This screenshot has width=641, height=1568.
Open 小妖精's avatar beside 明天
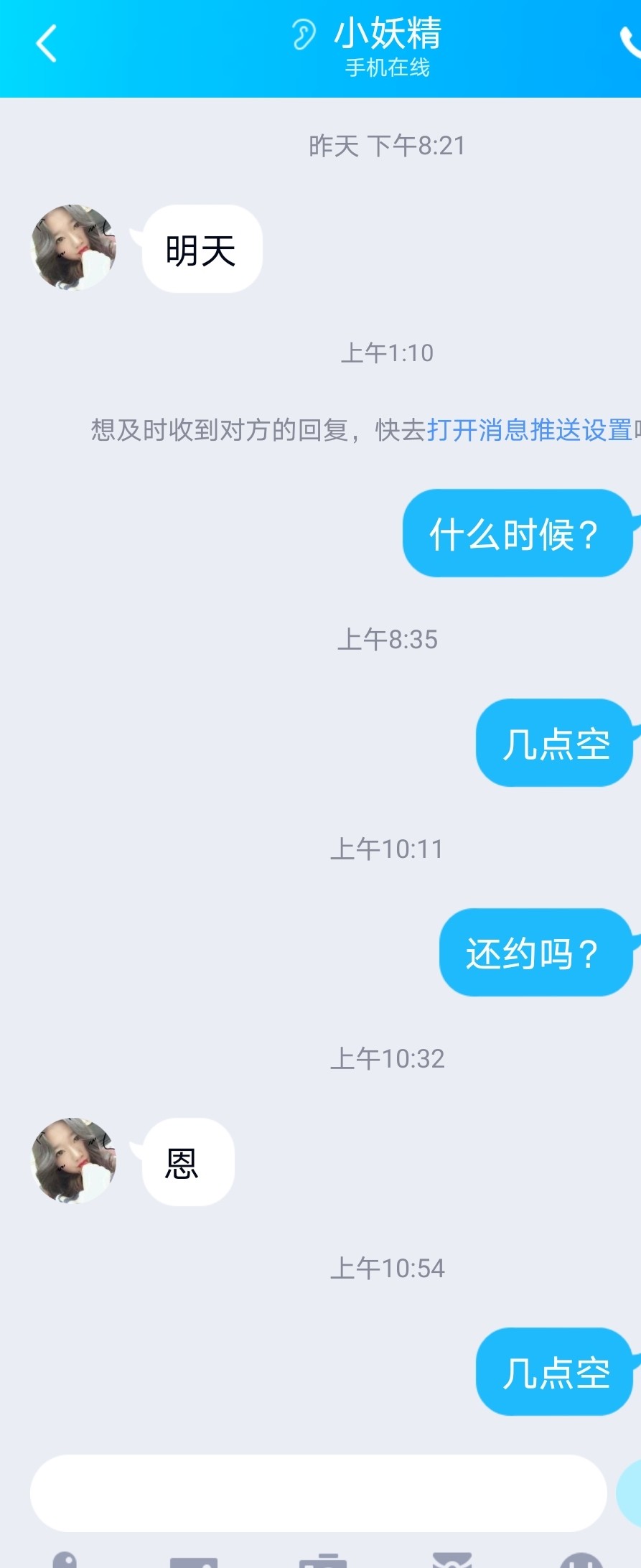point(74,248)
